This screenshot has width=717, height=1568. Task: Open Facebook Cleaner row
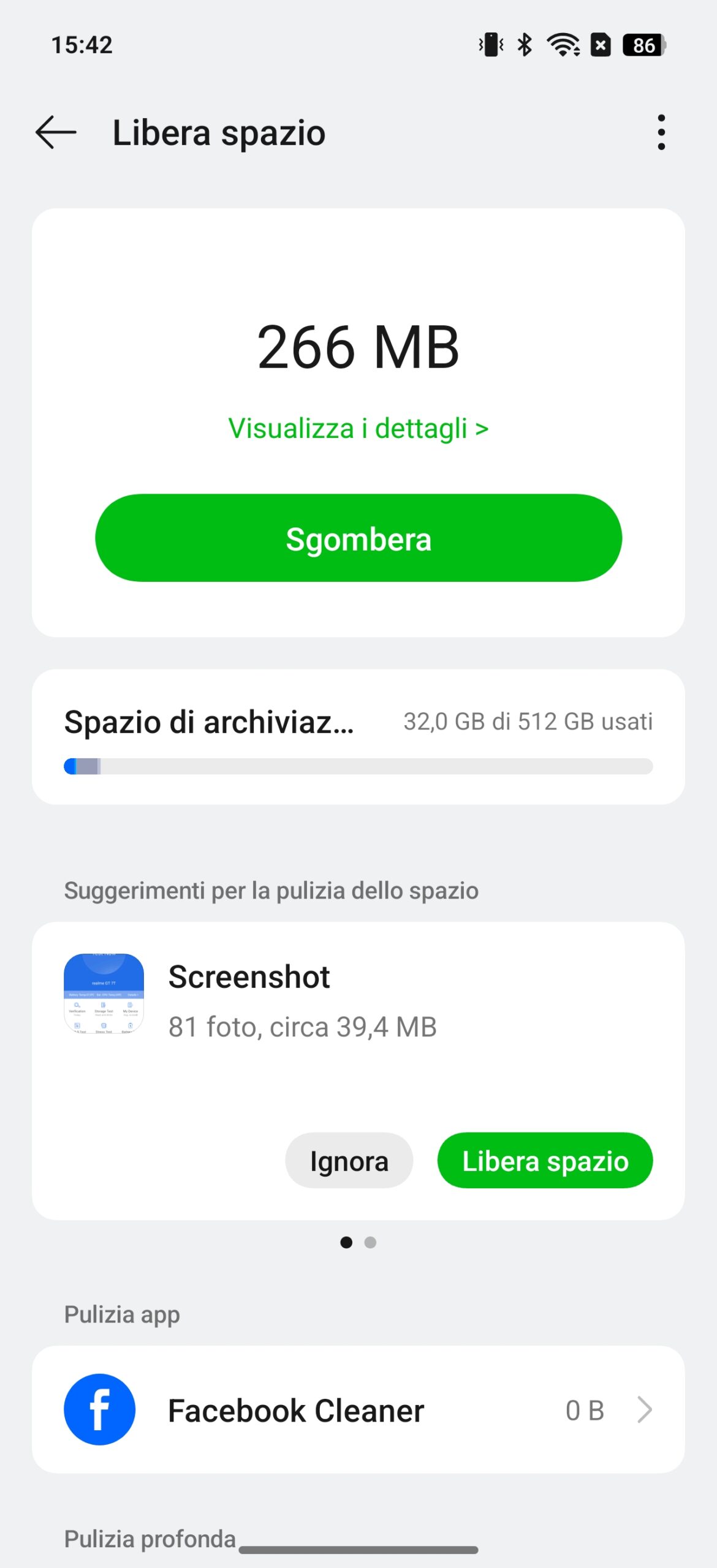tap(358, 1409)
